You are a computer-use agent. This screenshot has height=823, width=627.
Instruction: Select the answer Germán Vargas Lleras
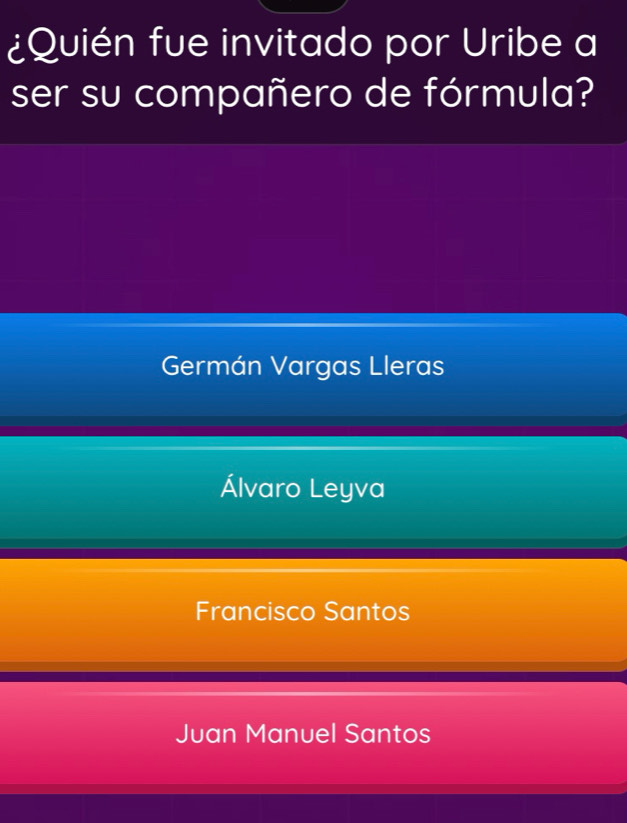click(x=302, y=366)
